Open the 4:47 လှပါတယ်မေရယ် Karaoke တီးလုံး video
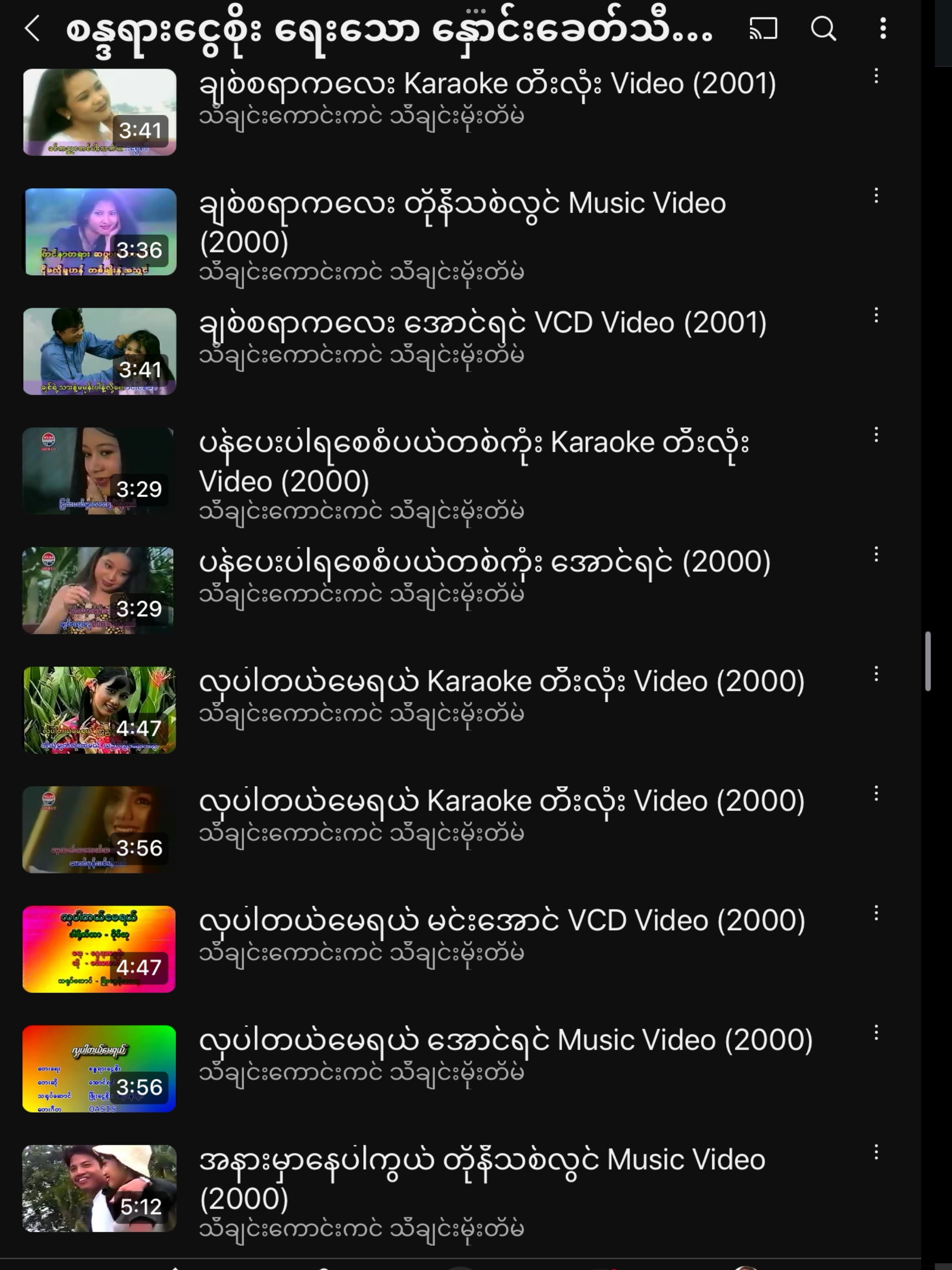Image resolution: width=952 pixels, height=1270 pixels. pos(99,710)
